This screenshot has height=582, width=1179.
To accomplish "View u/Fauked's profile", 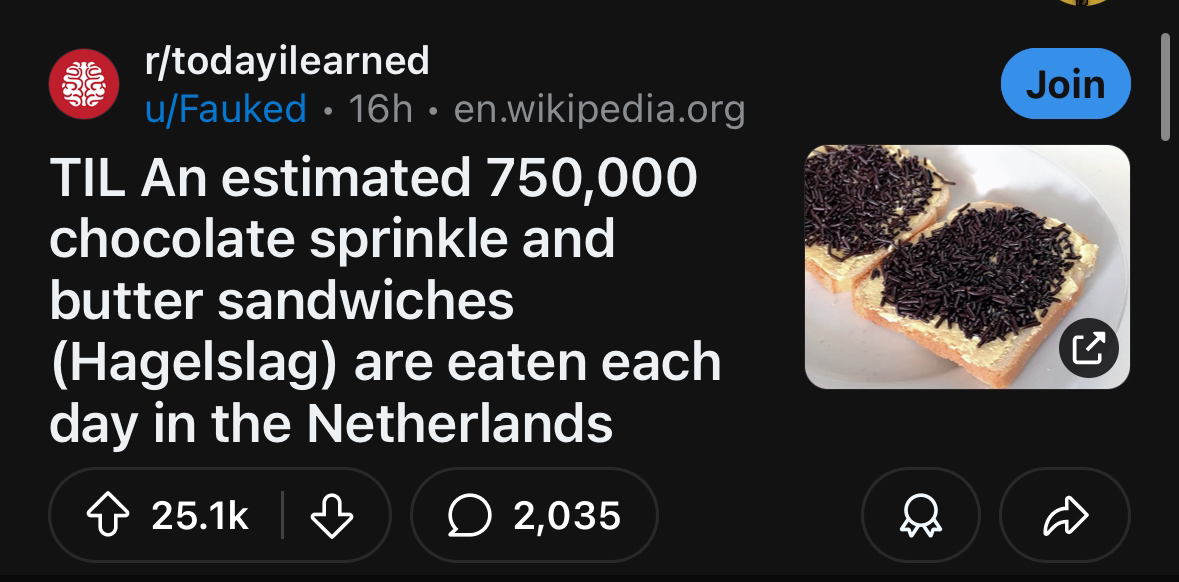I will 226,108.
